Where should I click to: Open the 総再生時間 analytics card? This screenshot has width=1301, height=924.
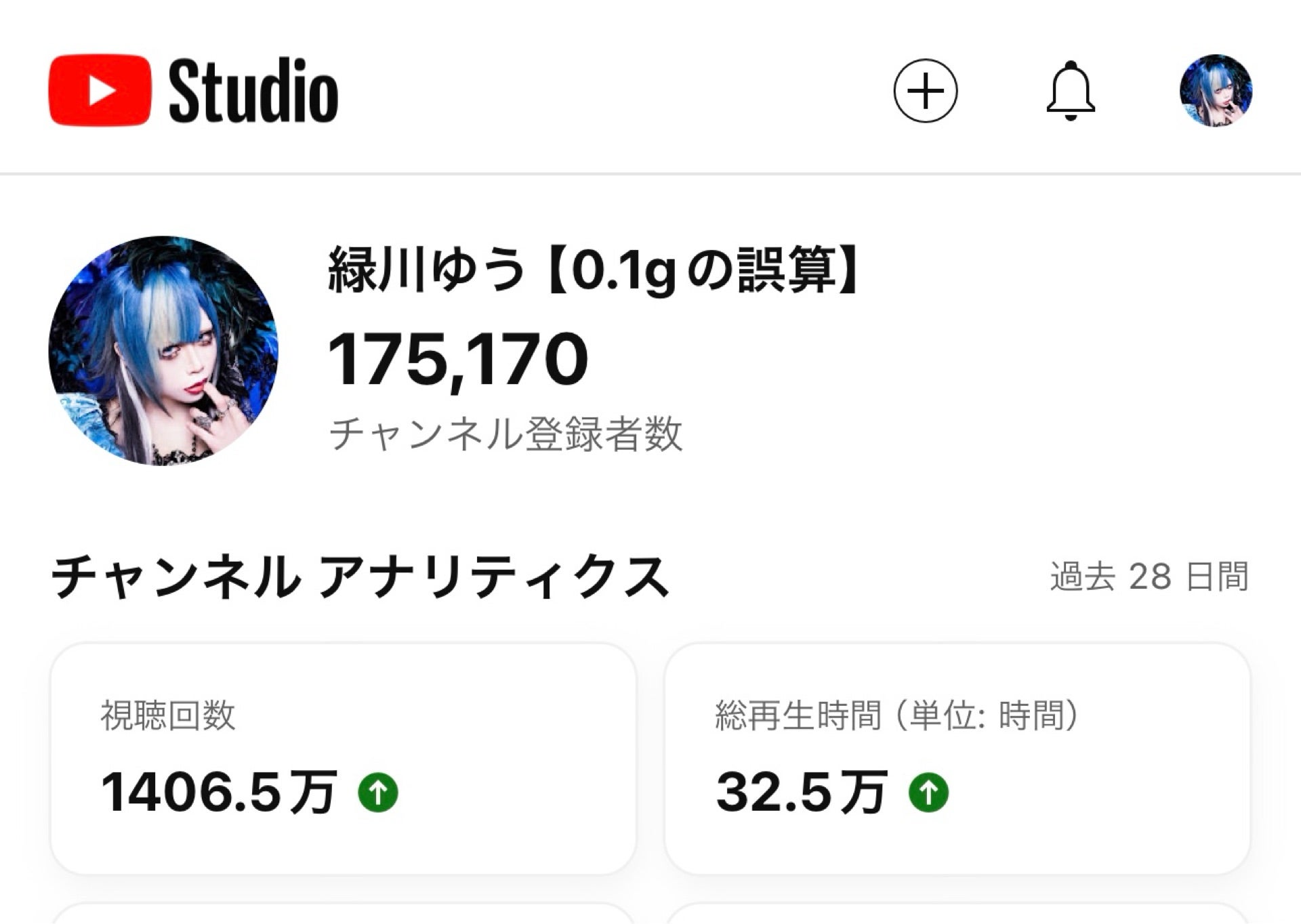[x=957, y=759]
